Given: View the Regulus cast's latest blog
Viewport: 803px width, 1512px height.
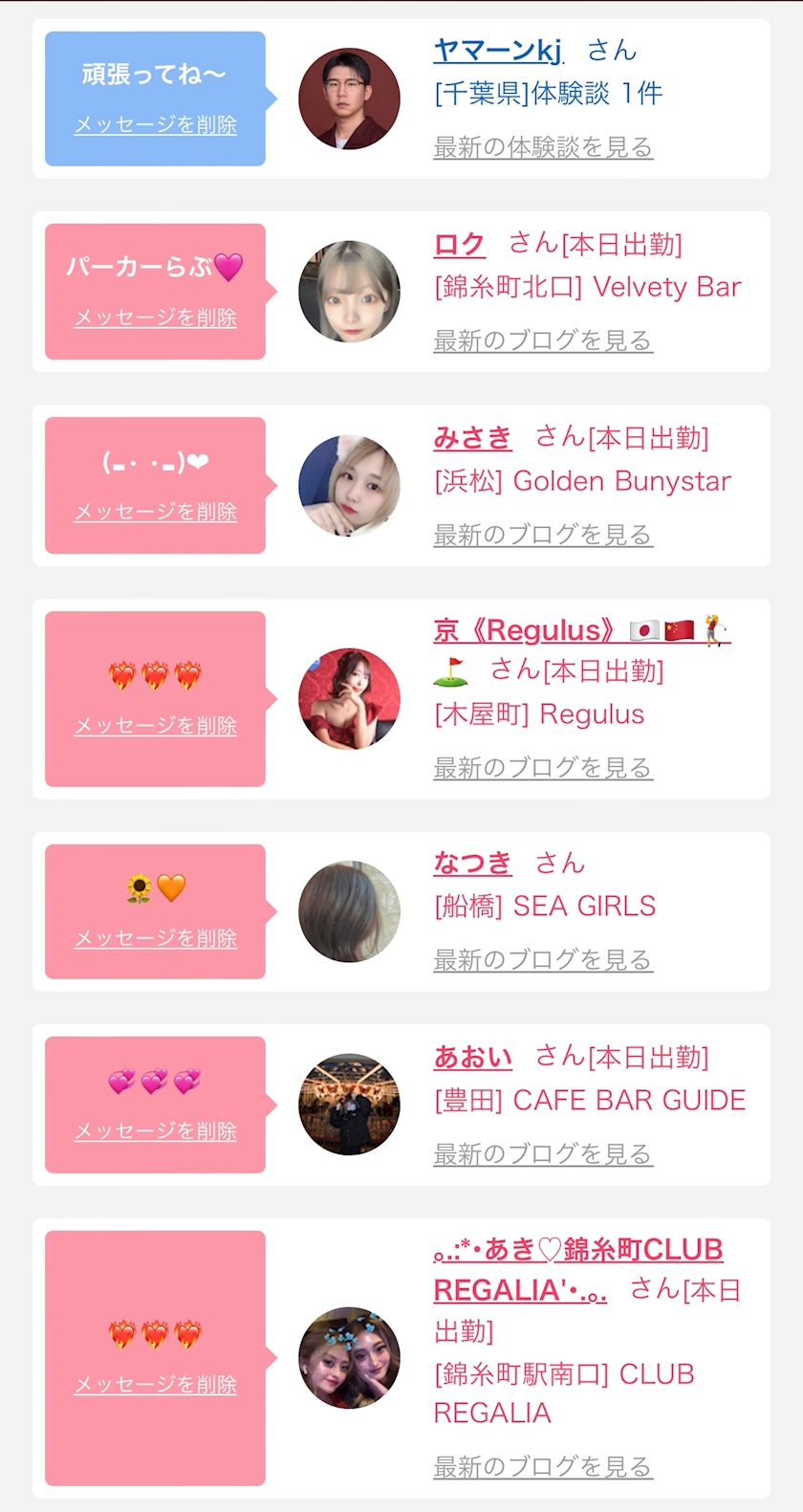Looking at the screenshot, I should tap(542, 768).
